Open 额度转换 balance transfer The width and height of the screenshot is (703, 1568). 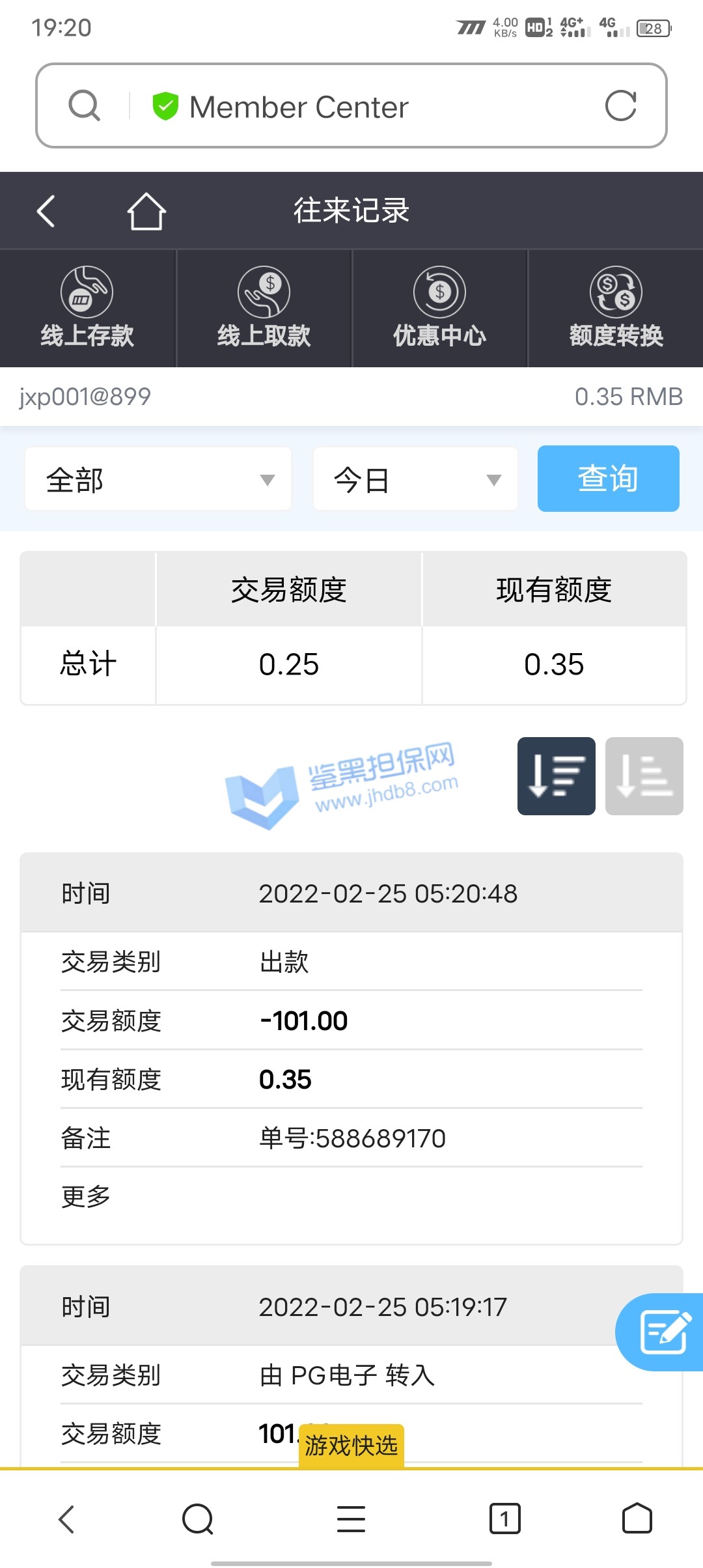pos(616,308)
